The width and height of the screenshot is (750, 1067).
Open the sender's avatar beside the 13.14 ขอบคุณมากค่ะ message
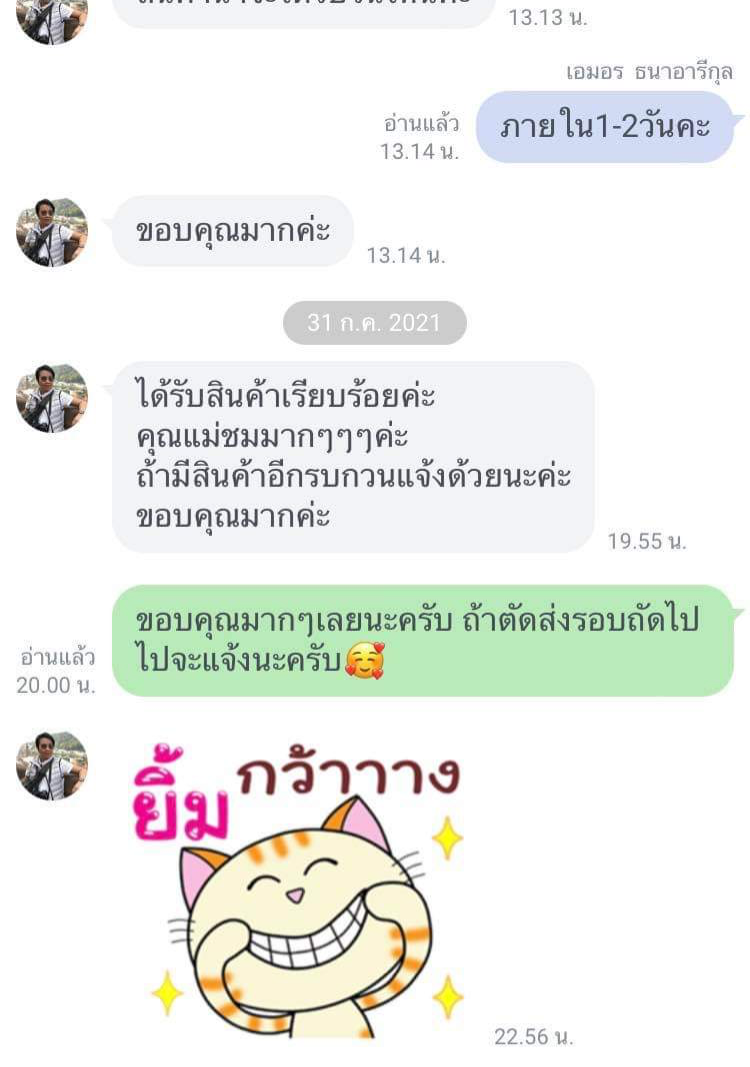click(52, 232)
